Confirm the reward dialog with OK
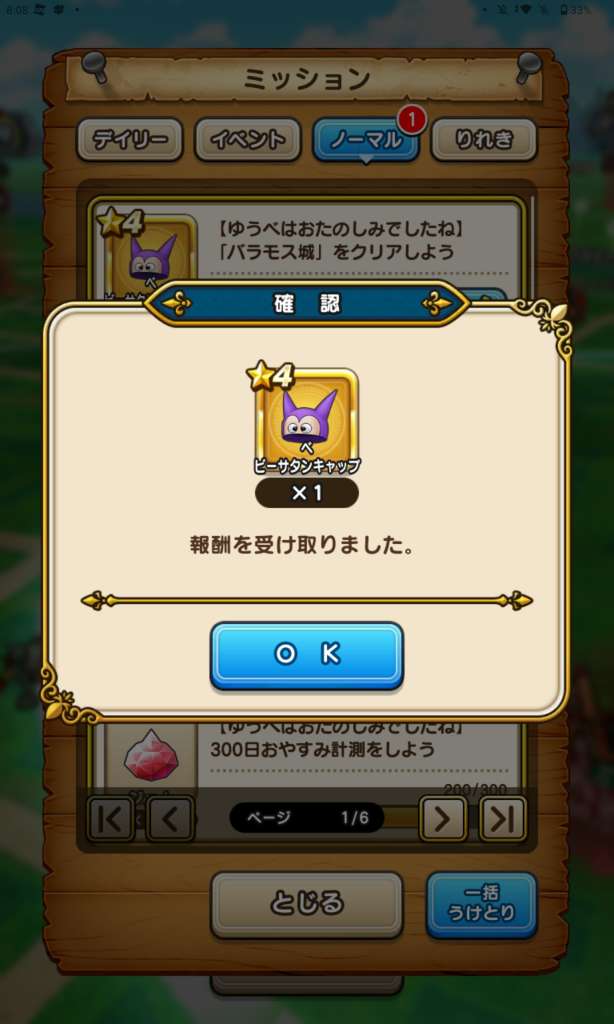 (x=306, y=654)
